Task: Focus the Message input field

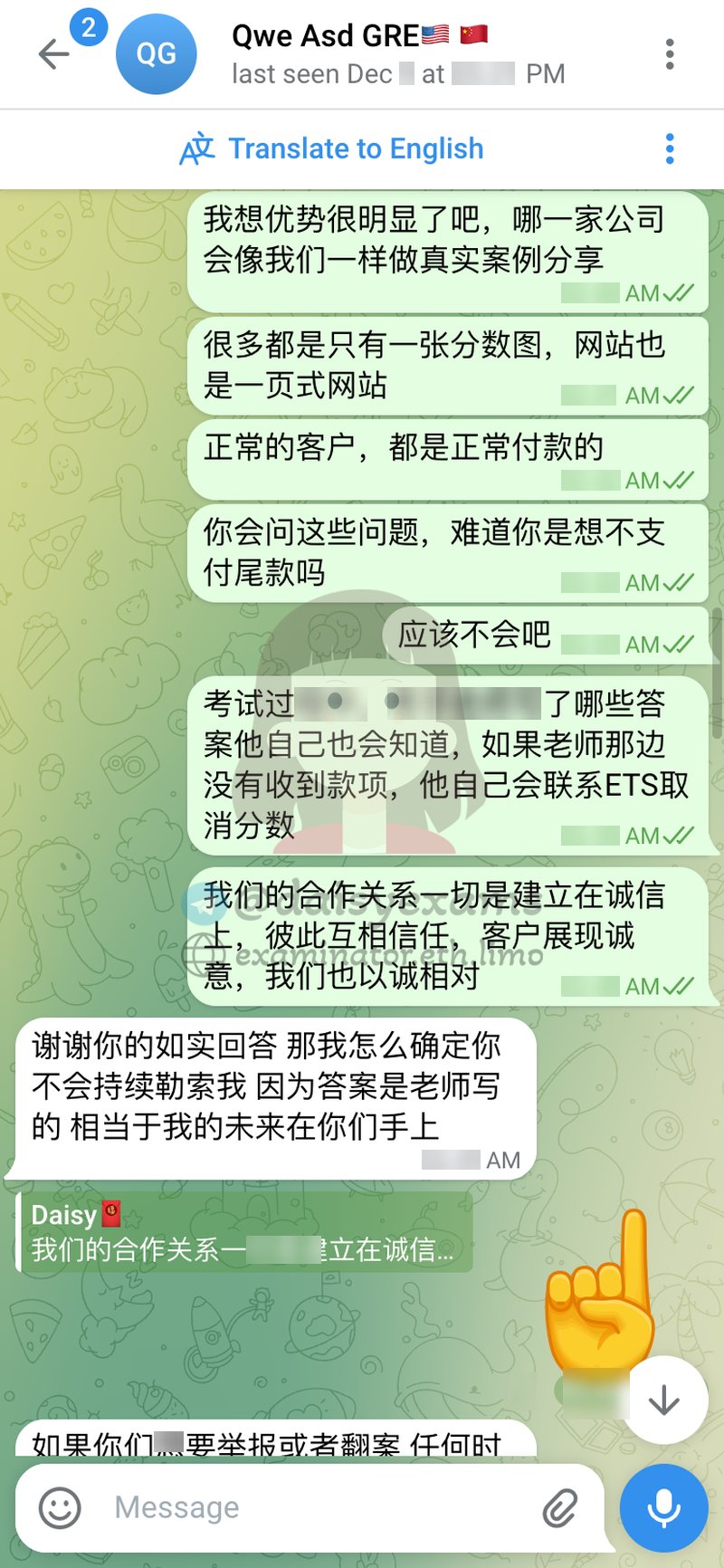Action: pyautogui.click(x=317, y=1508)
